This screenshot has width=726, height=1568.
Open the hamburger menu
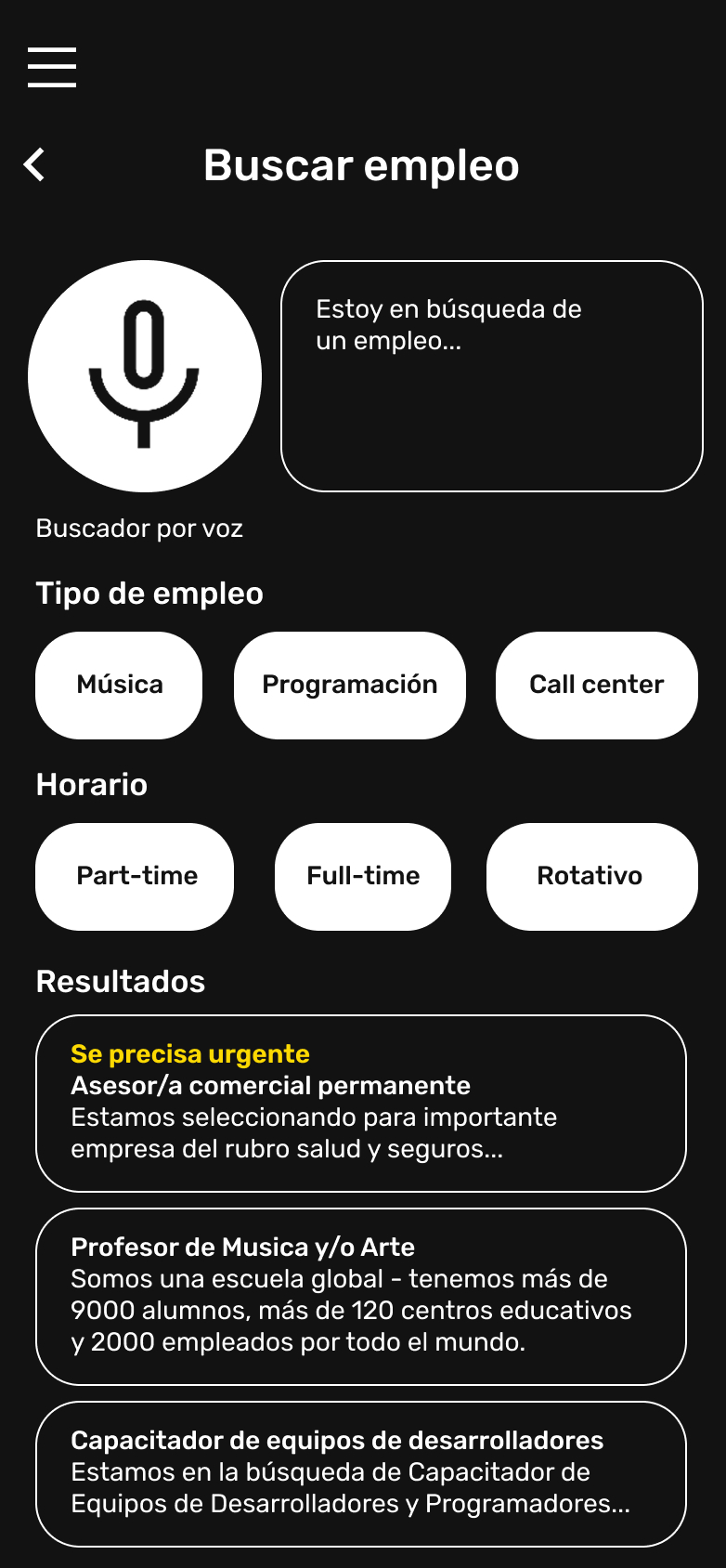[52, 67]
